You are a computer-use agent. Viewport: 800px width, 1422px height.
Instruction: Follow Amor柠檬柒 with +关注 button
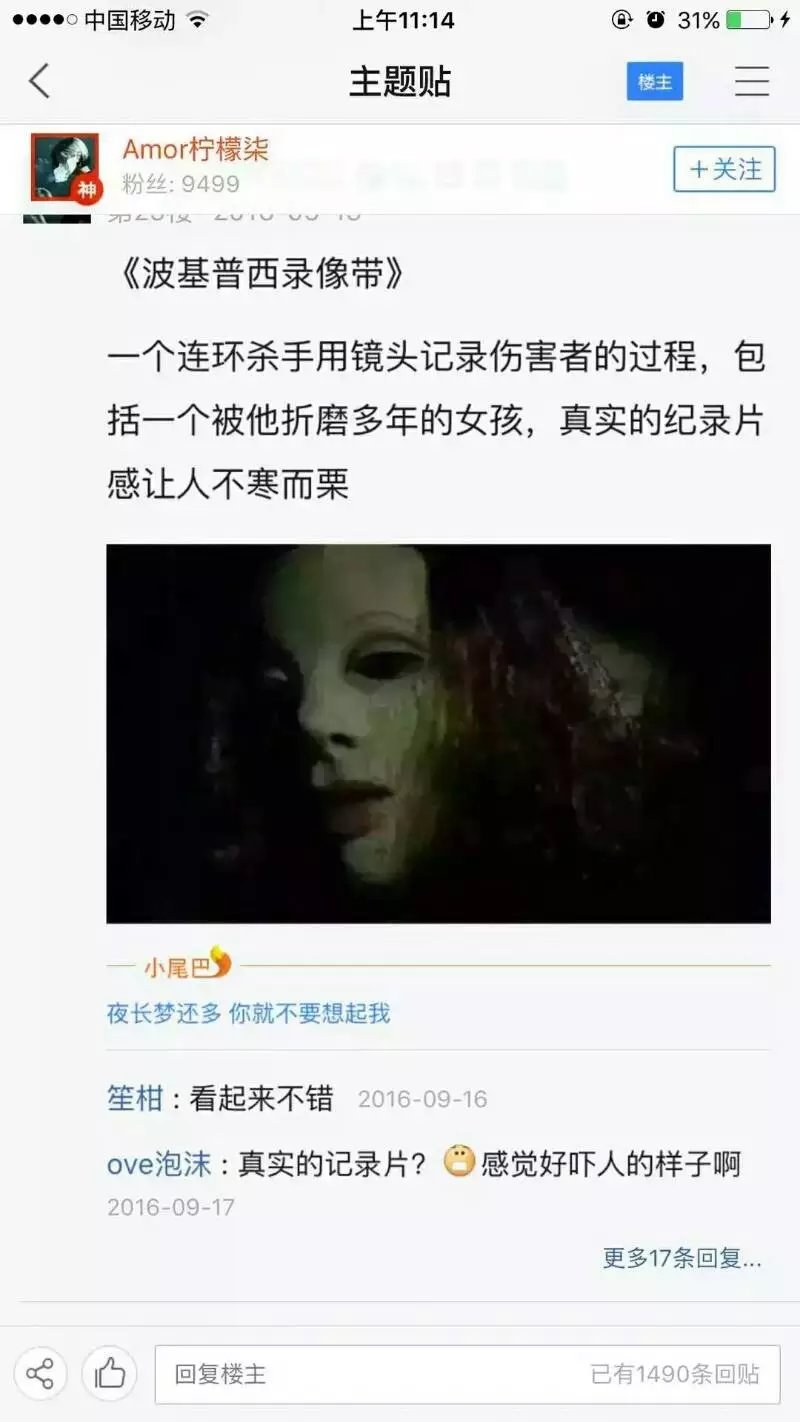[x=725, y=168]
